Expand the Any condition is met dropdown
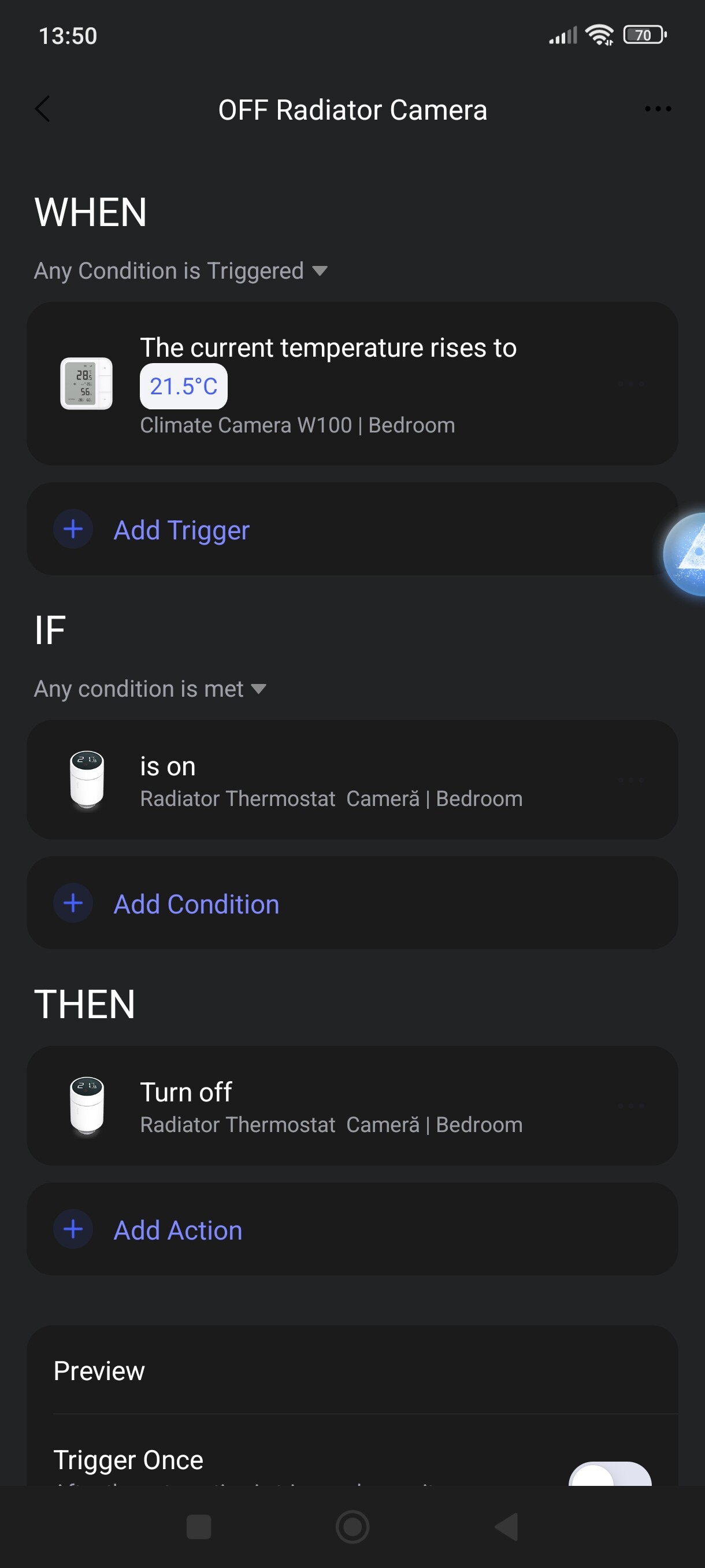 point(150,689)
